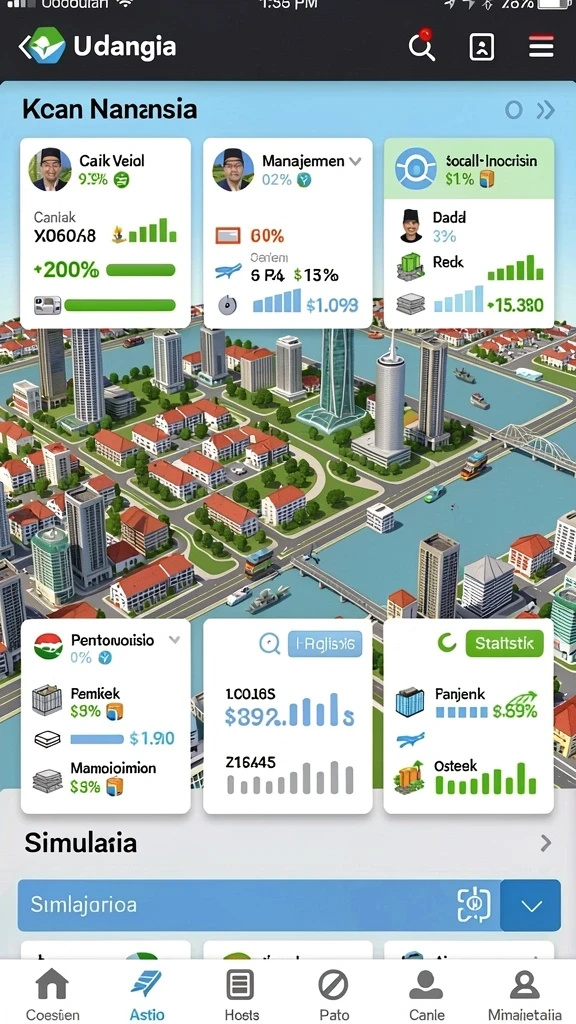576x1024 pixels.
Task: Open the Socall-Inocrisin card
Action: coord(469,233)
